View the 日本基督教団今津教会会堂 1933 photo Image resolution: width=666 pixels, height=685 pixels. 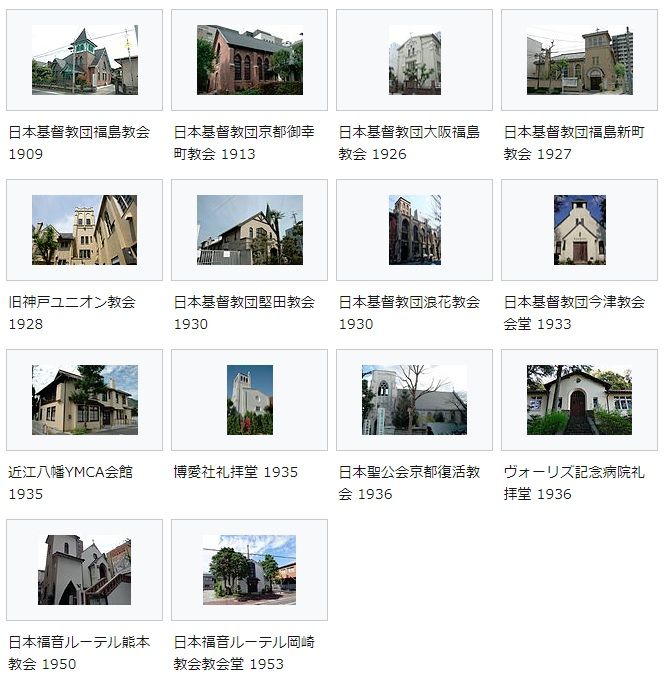tap(579, 230)
